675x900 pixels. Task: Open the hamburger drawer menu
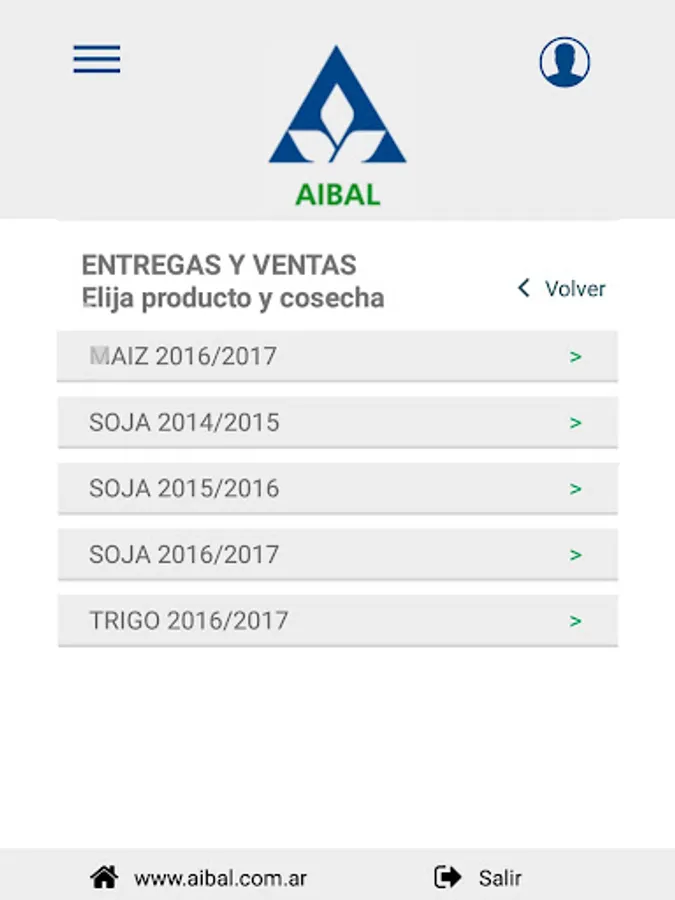(x=97, y=59)
